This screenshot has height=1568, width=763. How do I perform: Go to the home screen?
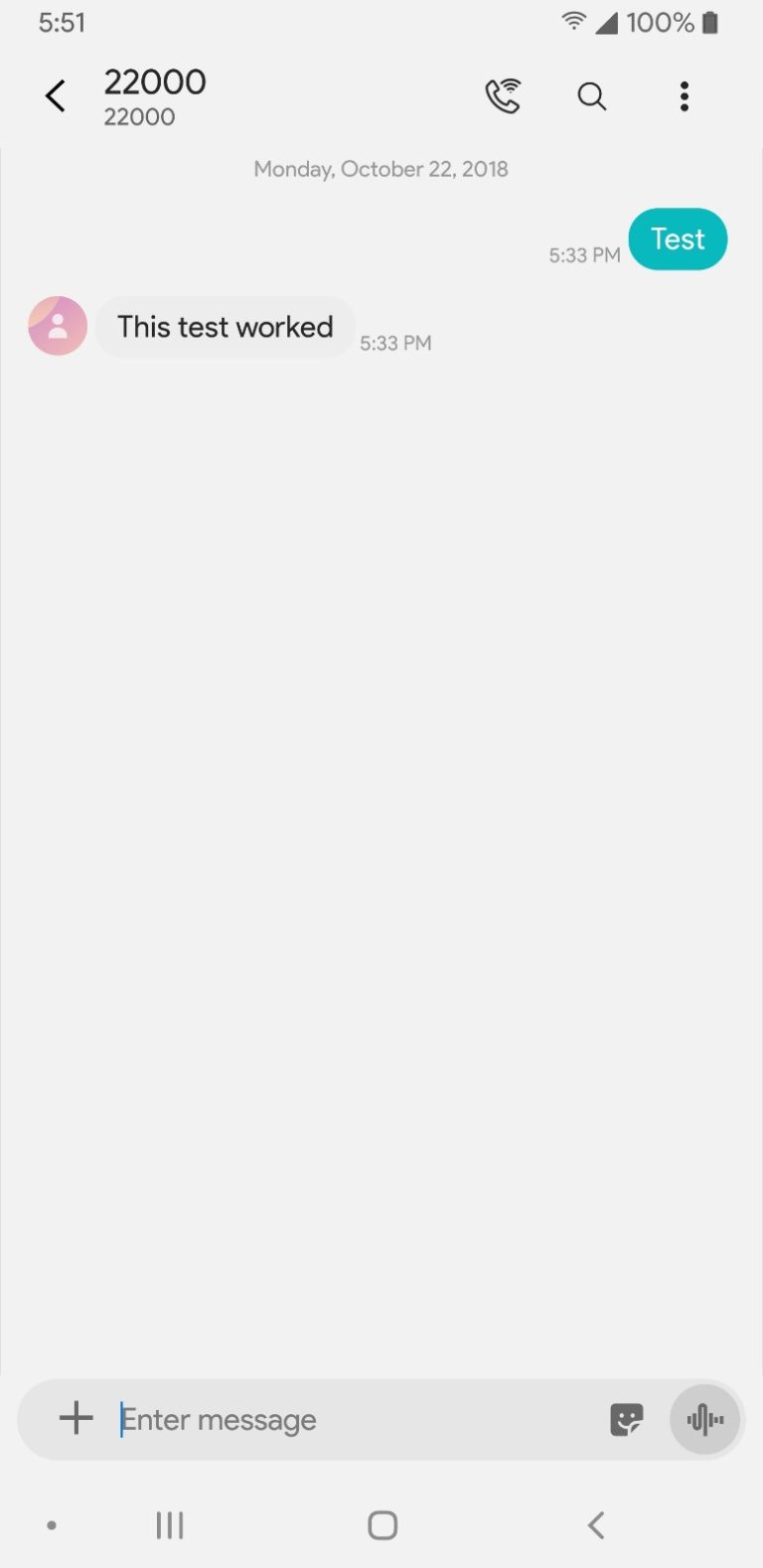pyautogui.click(x=382, y=1525)
